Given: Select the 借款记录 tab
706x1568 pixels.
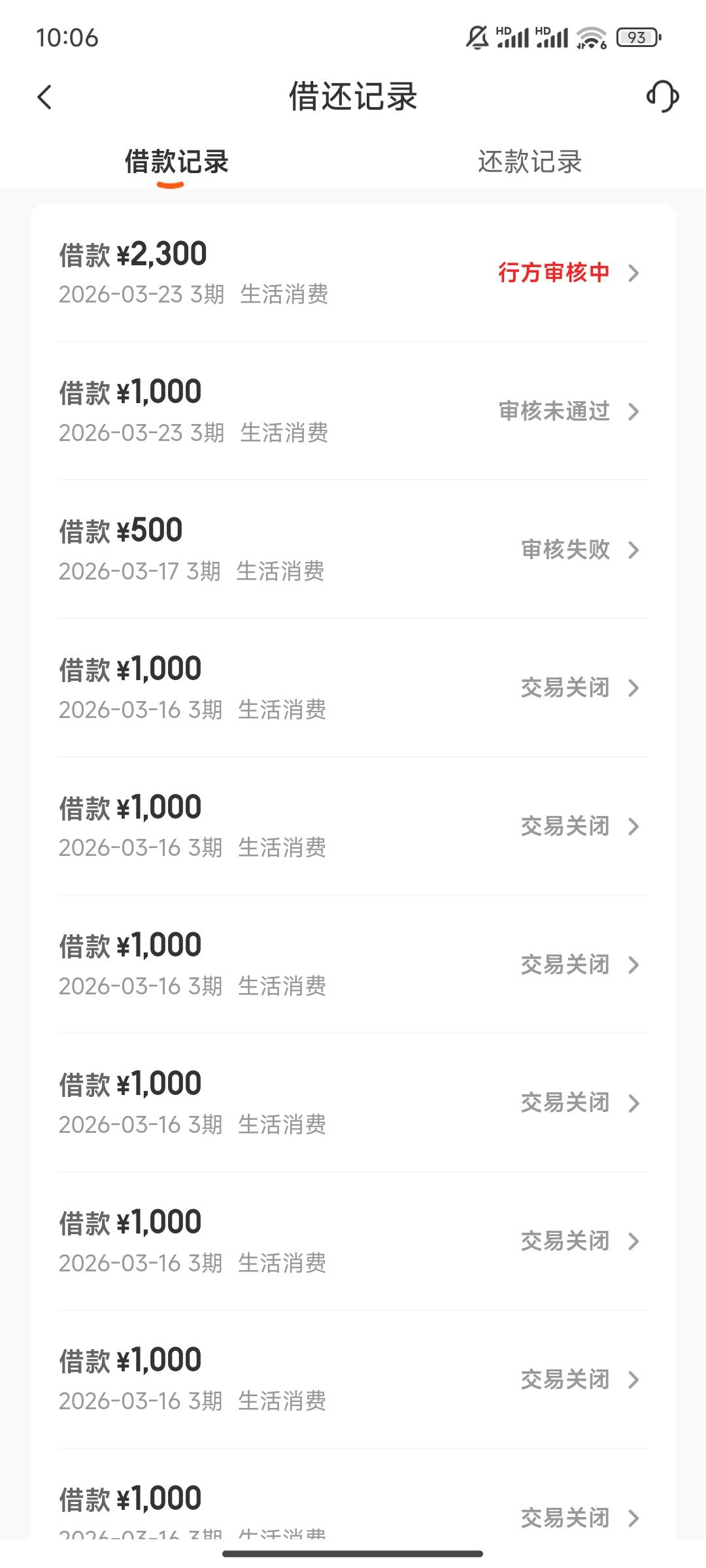Looking at the screenshot, I should coord(176,162).
